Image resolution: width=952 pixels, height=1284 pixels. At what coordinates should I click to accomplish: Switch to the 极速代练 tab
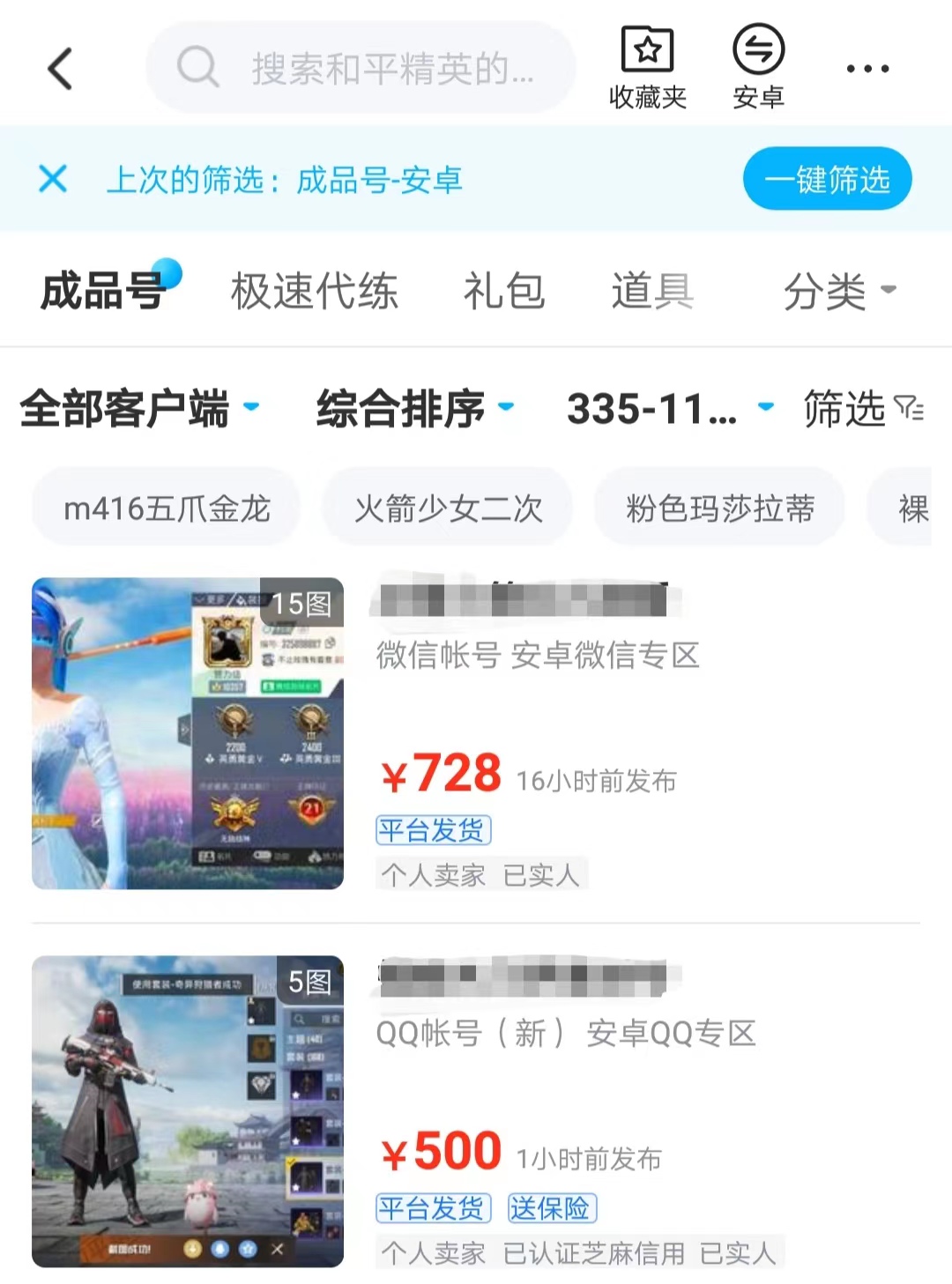click(x=314, y=291)
